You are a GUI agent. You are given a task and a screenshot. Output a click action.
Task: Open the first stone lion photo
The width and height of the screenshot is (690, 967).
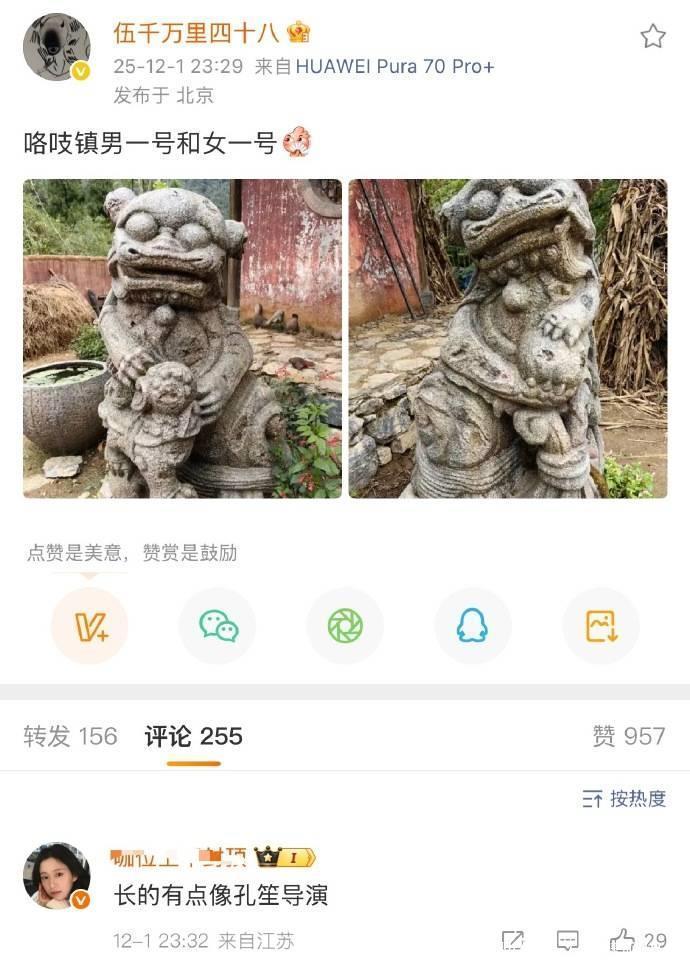coord(182,338)
